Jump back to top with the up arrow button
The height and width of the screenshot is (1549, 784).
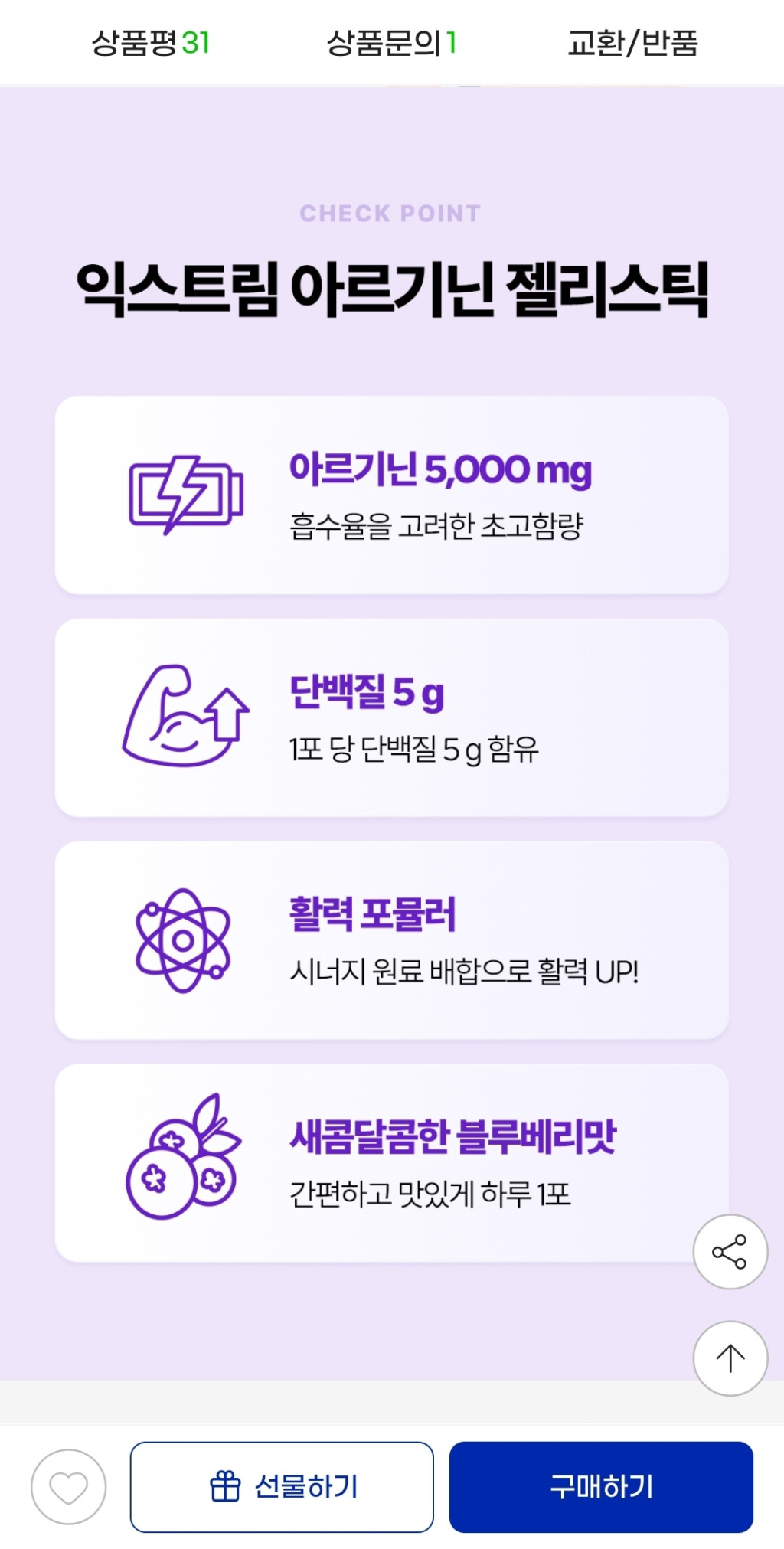(730, 1358)
